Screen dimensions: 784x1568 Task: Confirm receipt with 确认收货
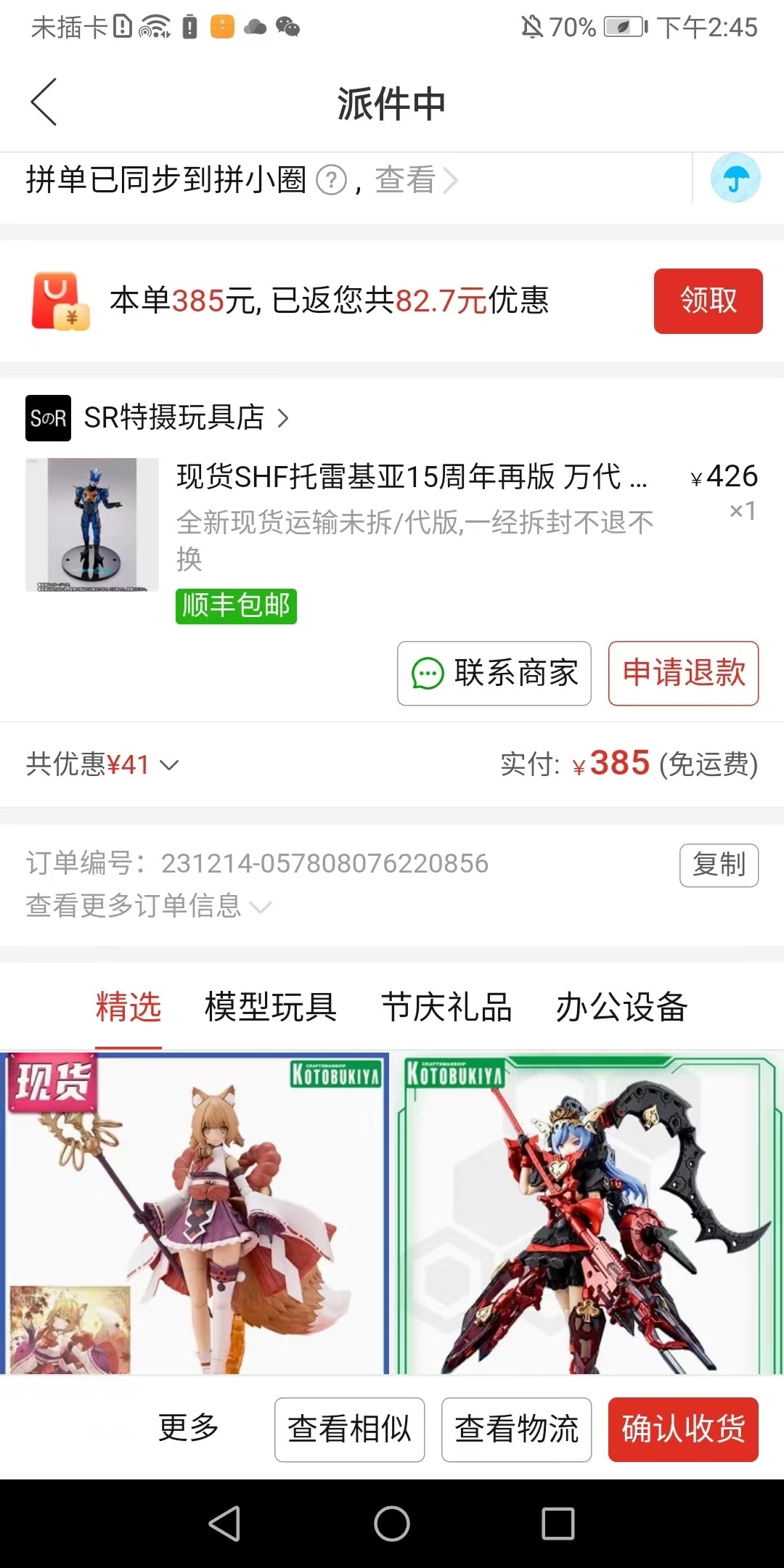tap(683, 1429)
